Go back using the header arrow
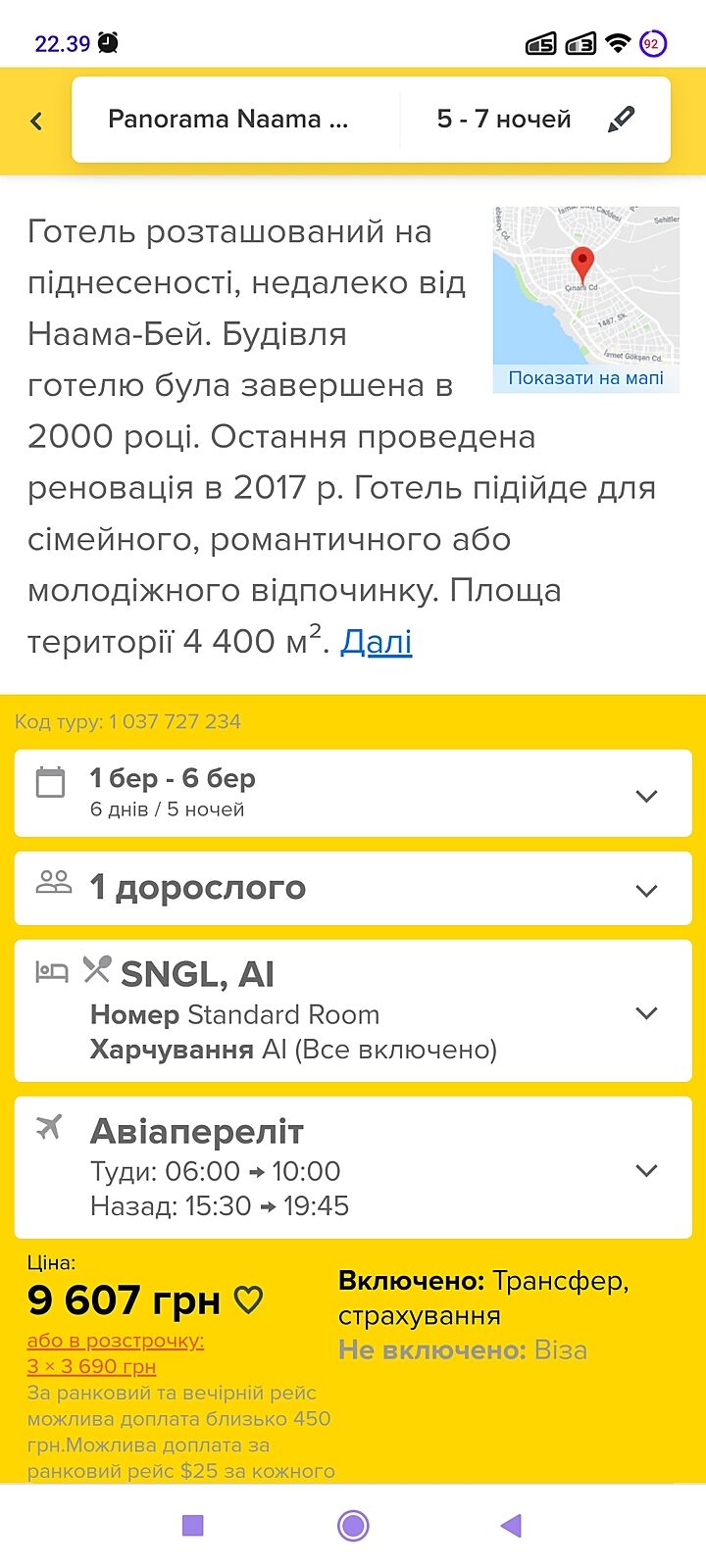Image resolution: width=706 pixels, height=1568 pixels. tap(36, 121)
